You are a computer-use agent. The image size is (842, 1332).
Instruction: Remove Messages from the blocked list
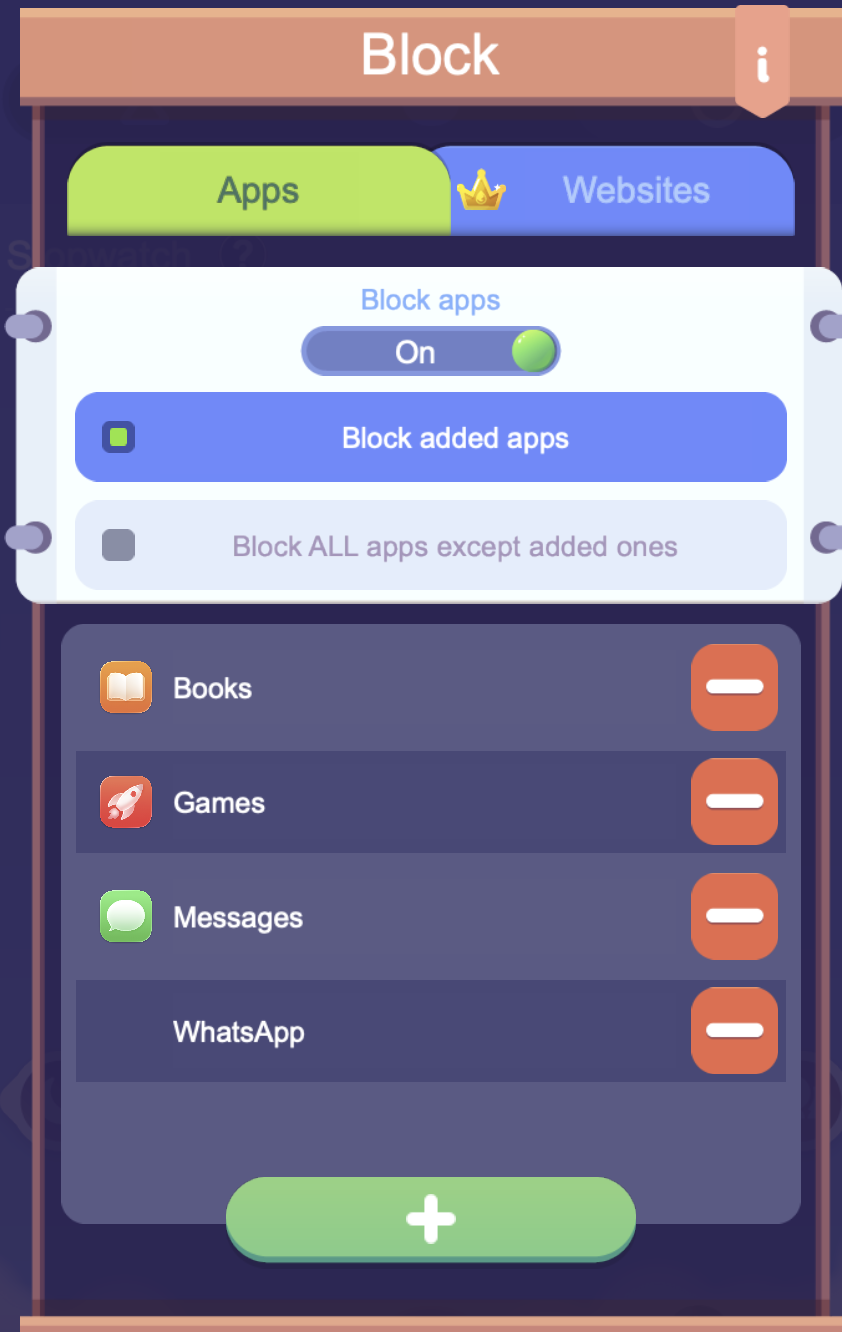(734, 916)
